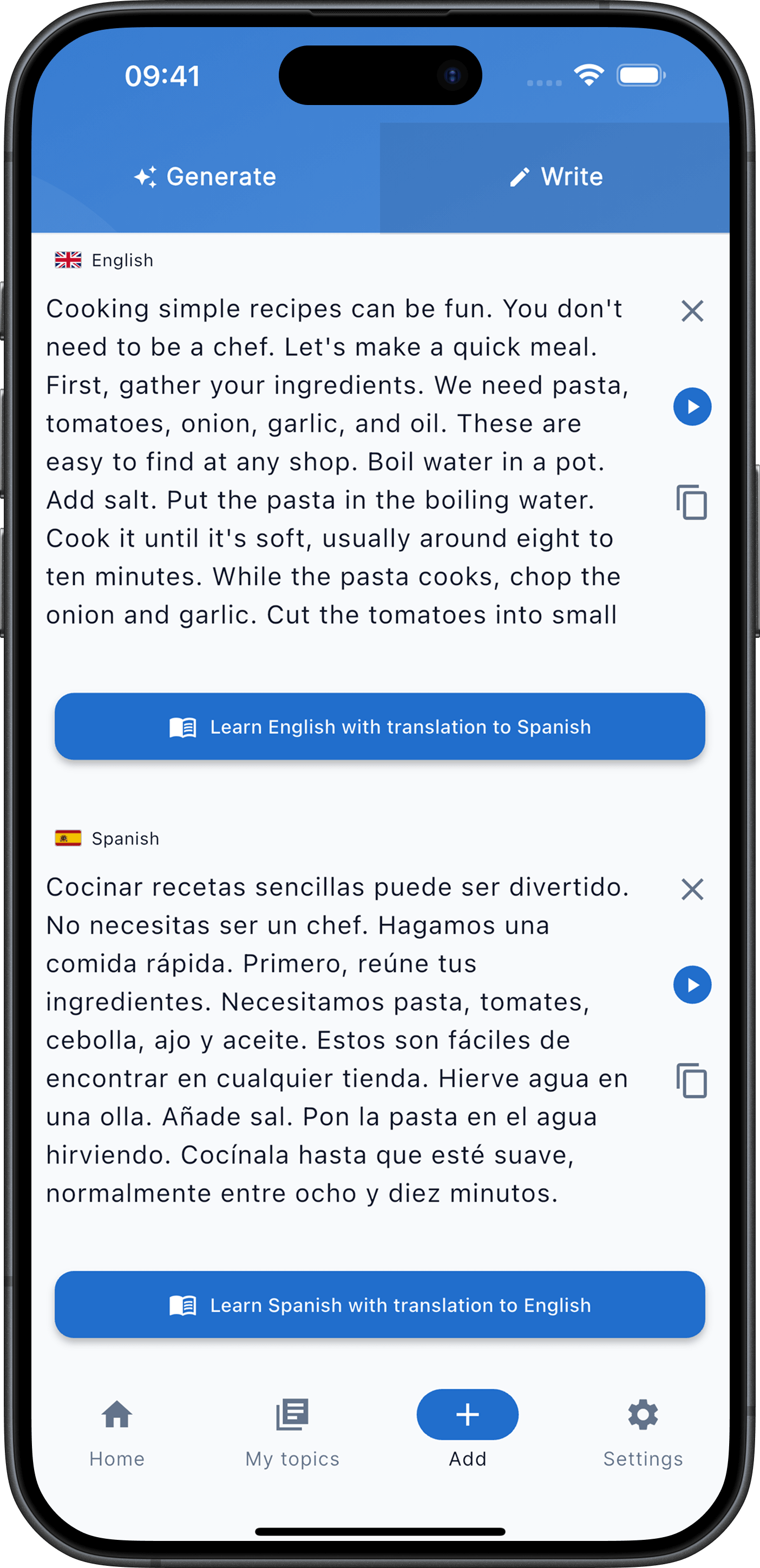Click the Spanish flag icon
This screenshot has height=1568, width=760.
[68, 838]
